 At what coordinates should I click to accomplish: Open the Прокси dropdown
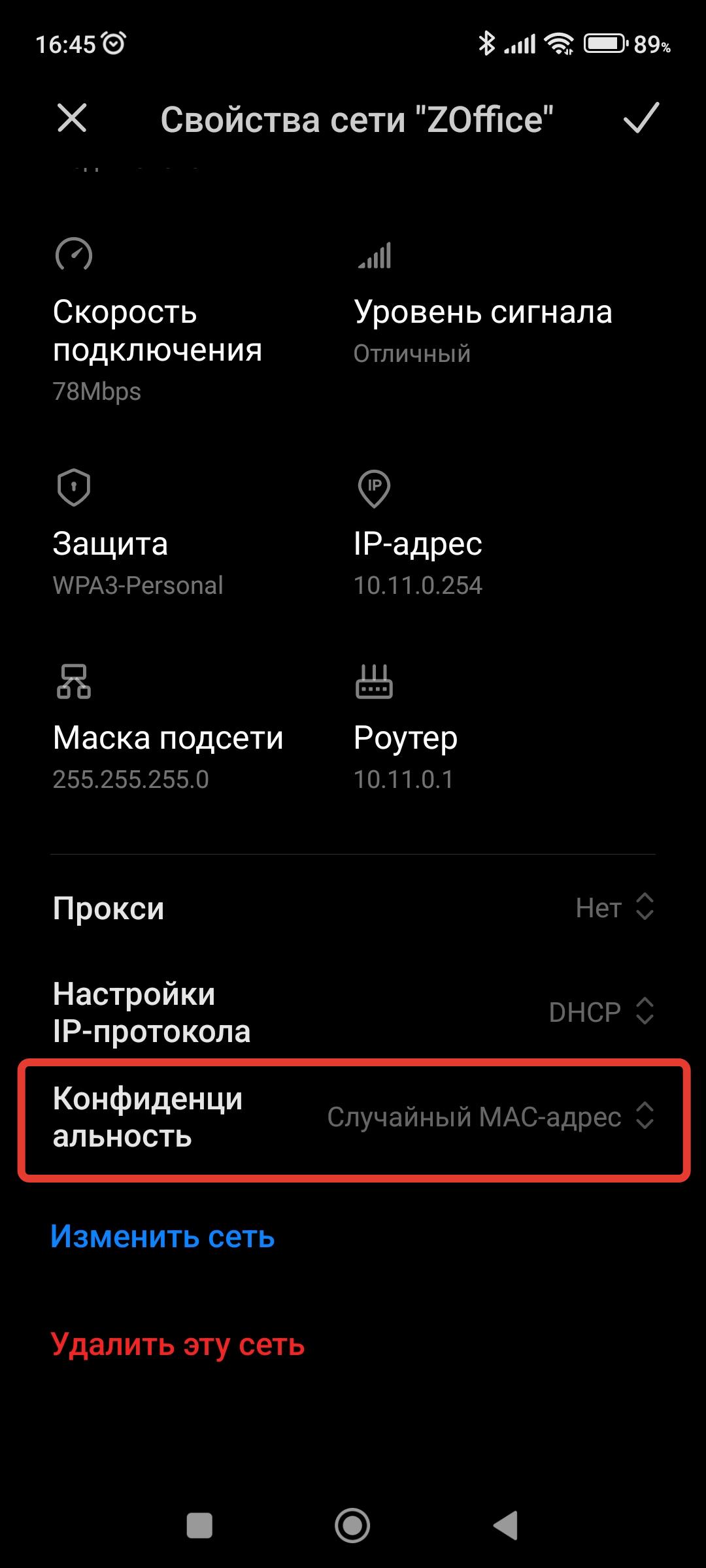click(x=614, y=907)
